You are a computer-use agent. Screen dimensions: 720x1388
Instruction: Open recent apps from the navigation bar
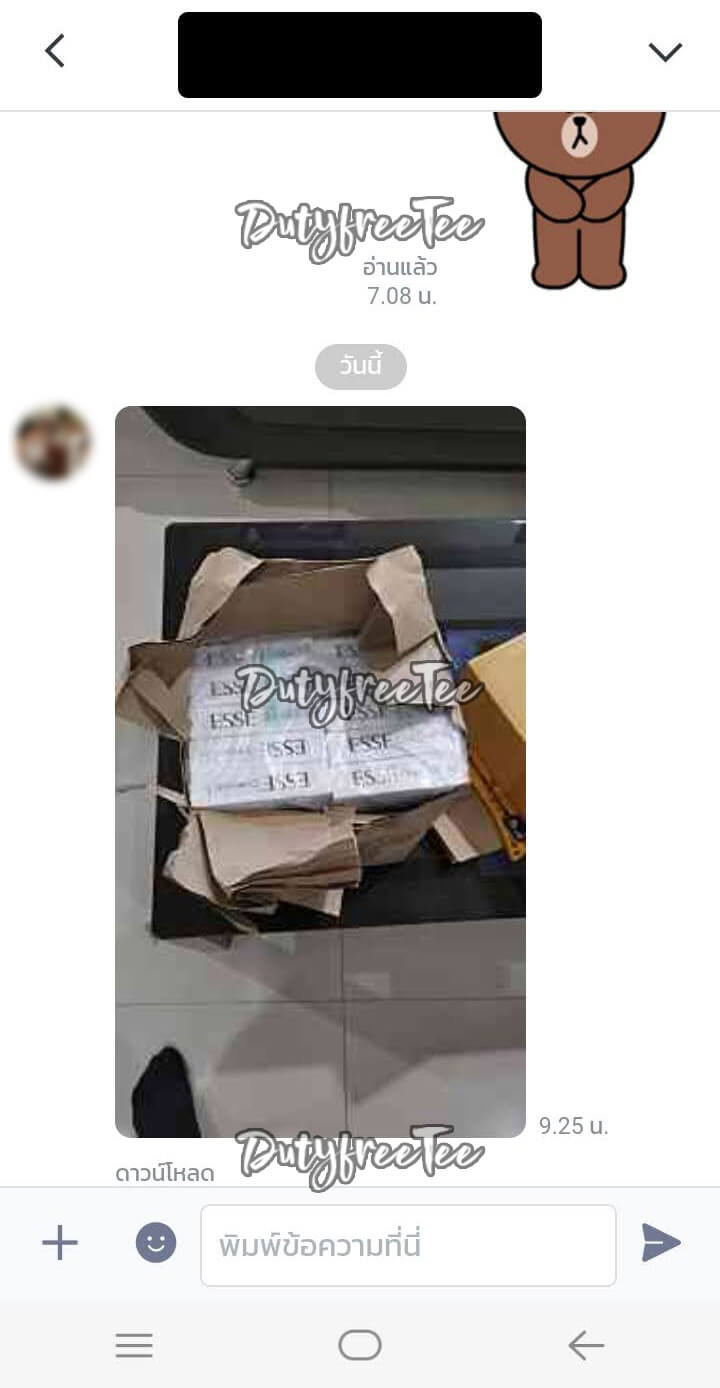(x=134, y=1346)
